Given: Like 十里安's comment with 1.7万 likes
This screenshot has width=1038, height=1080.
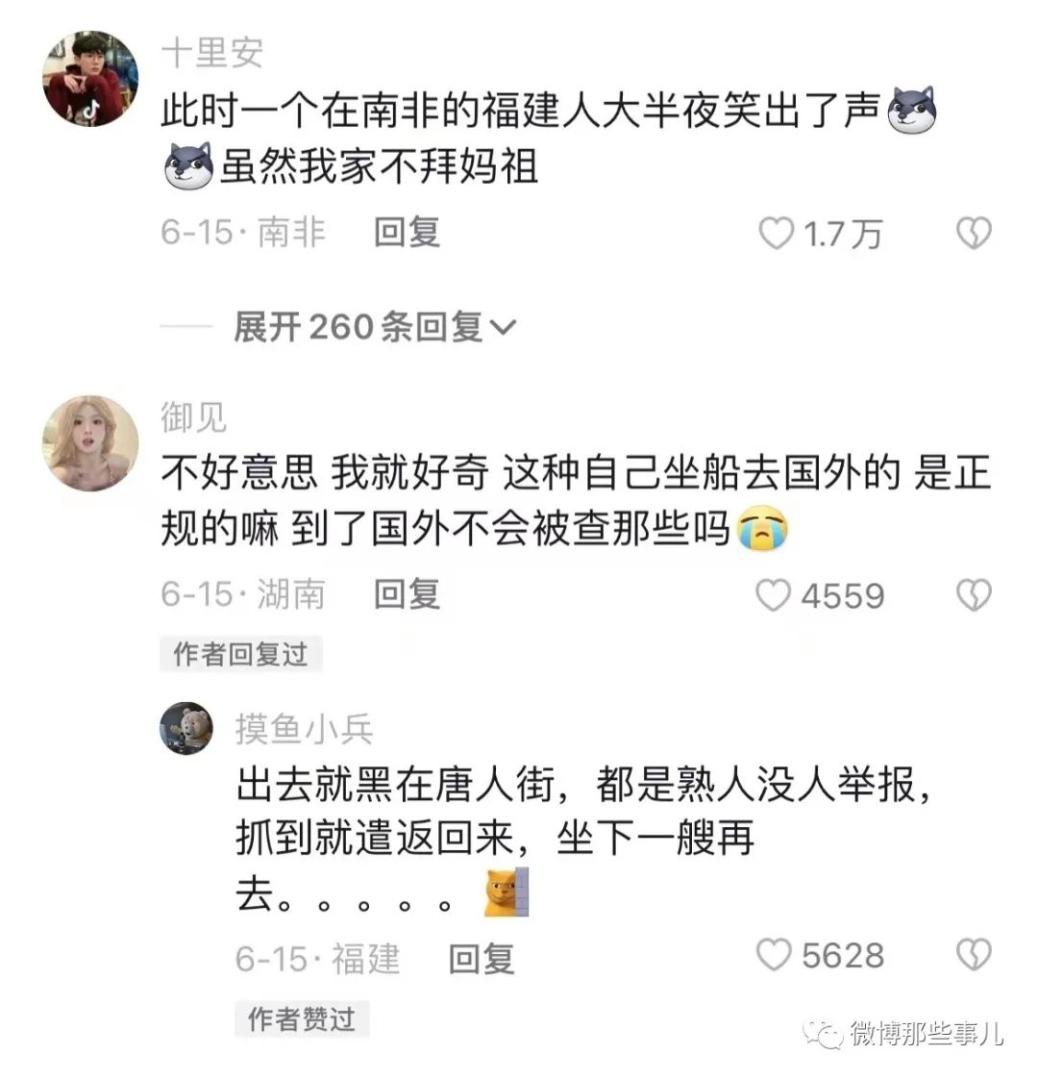Looking at the screenshot, I should tap(777, 234).
